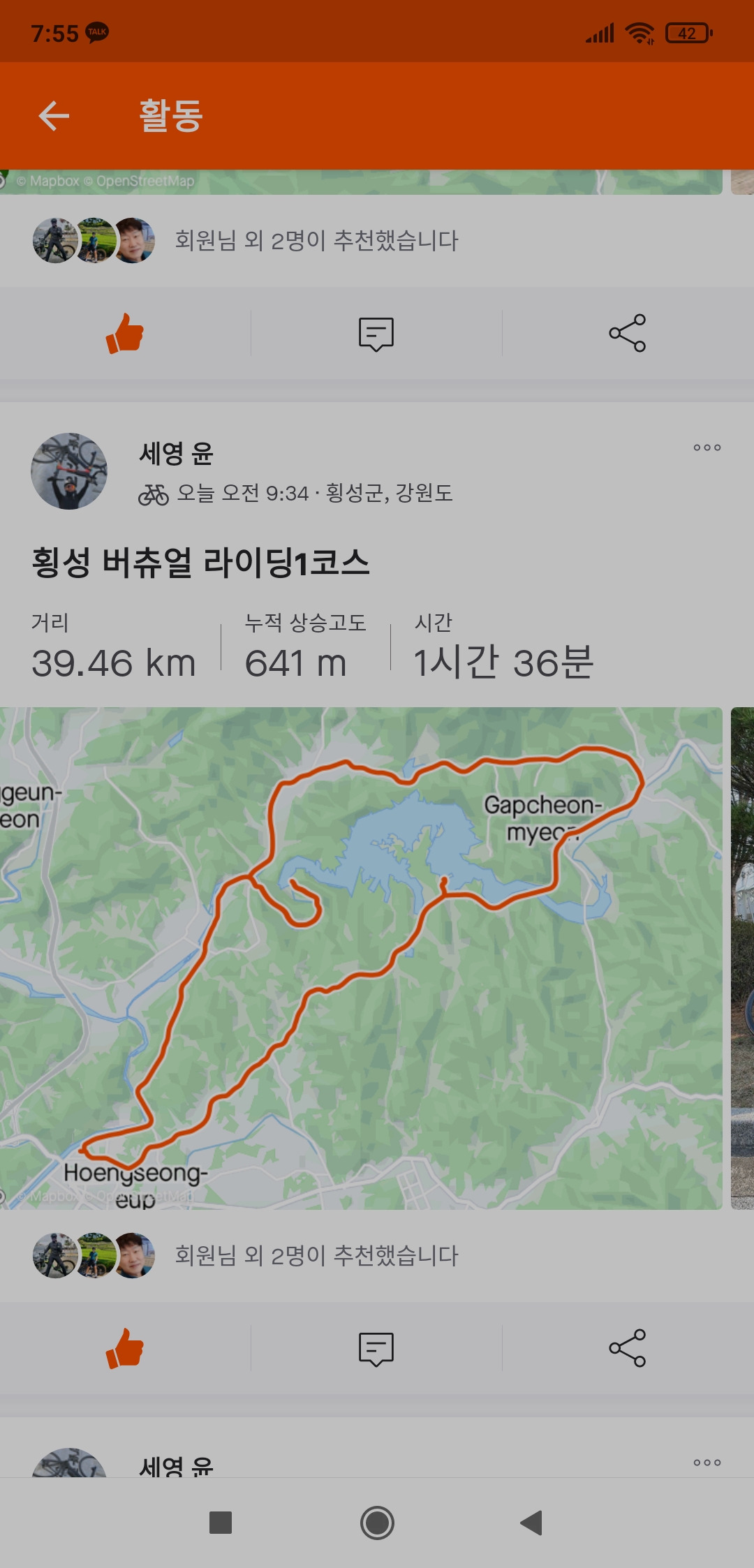Comment on the 횡성 버츄얼 라이딩1코스 activity
The image size is (754, 1568).
click(x=376, y=1348)
